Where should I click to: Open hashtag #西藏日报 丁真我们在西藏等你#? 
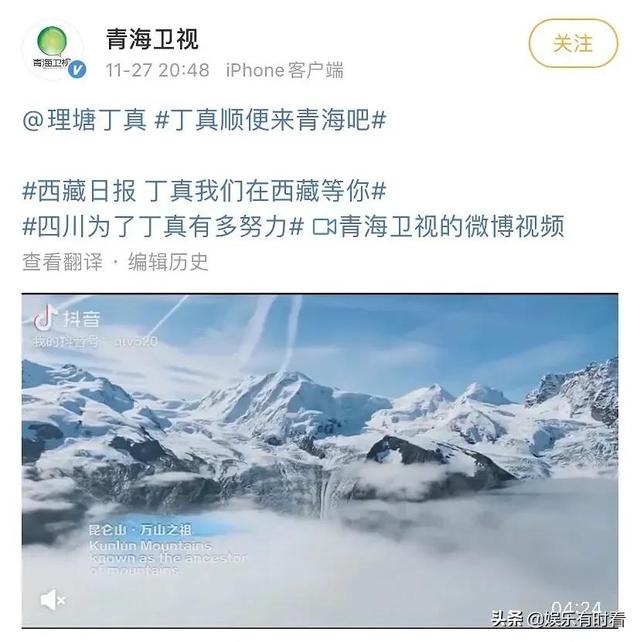point(204,190)
